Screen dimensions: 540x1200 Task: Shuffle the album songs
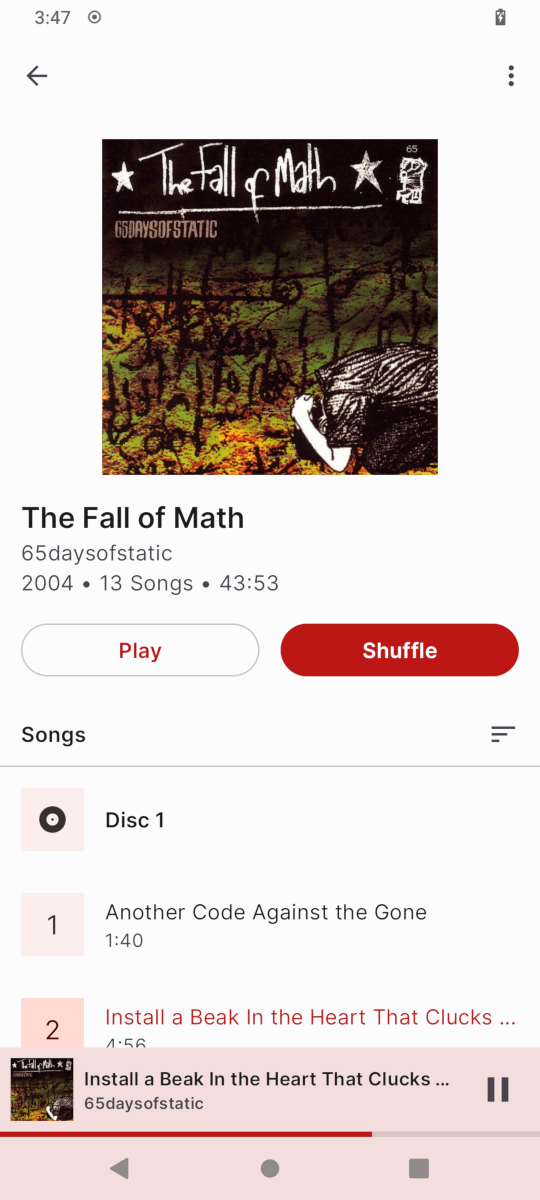pyautogui.click(x=400, y=650)
